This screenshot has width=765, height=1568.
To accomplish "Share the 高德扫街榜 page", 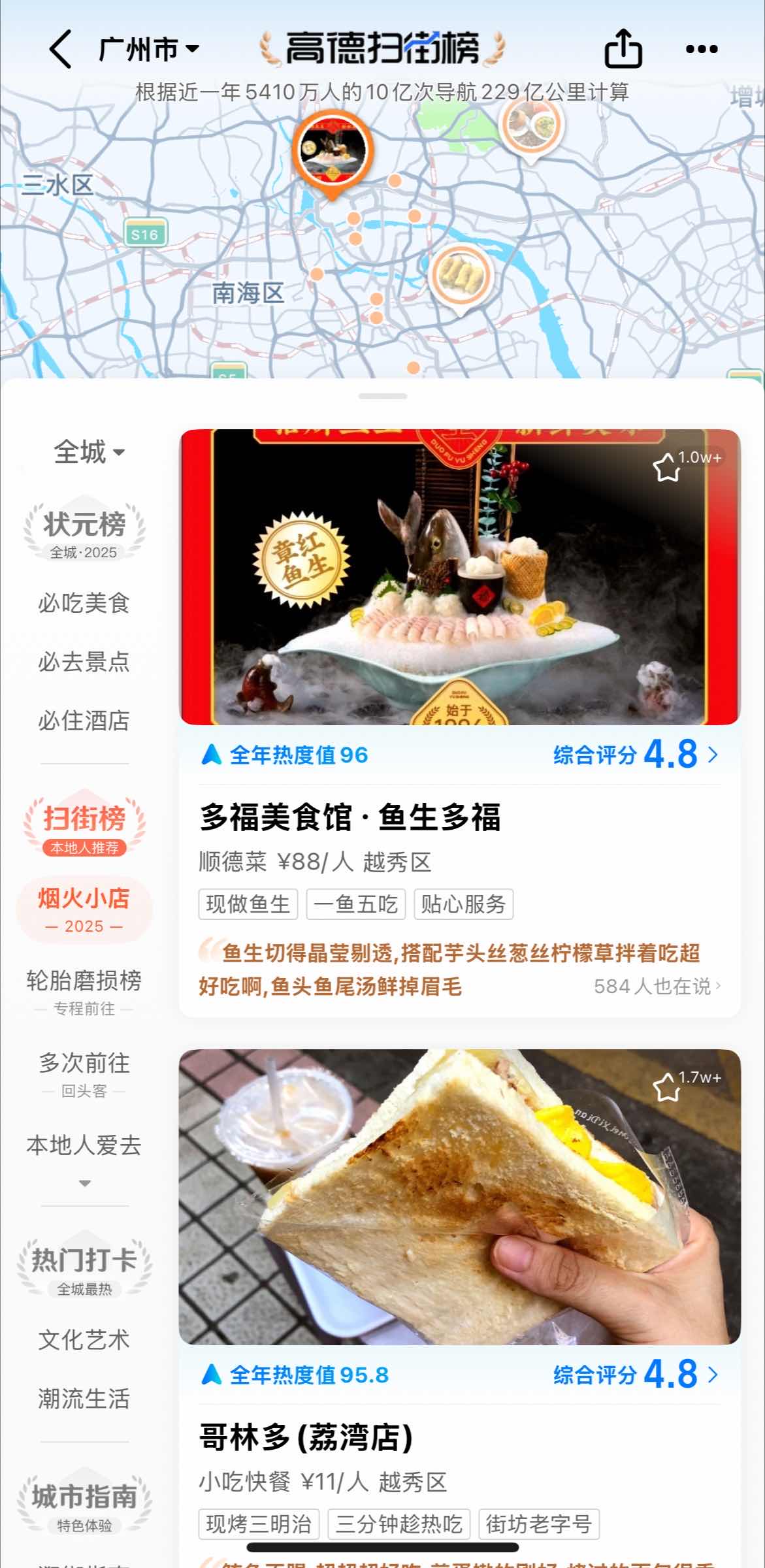I will click(623, 49).
